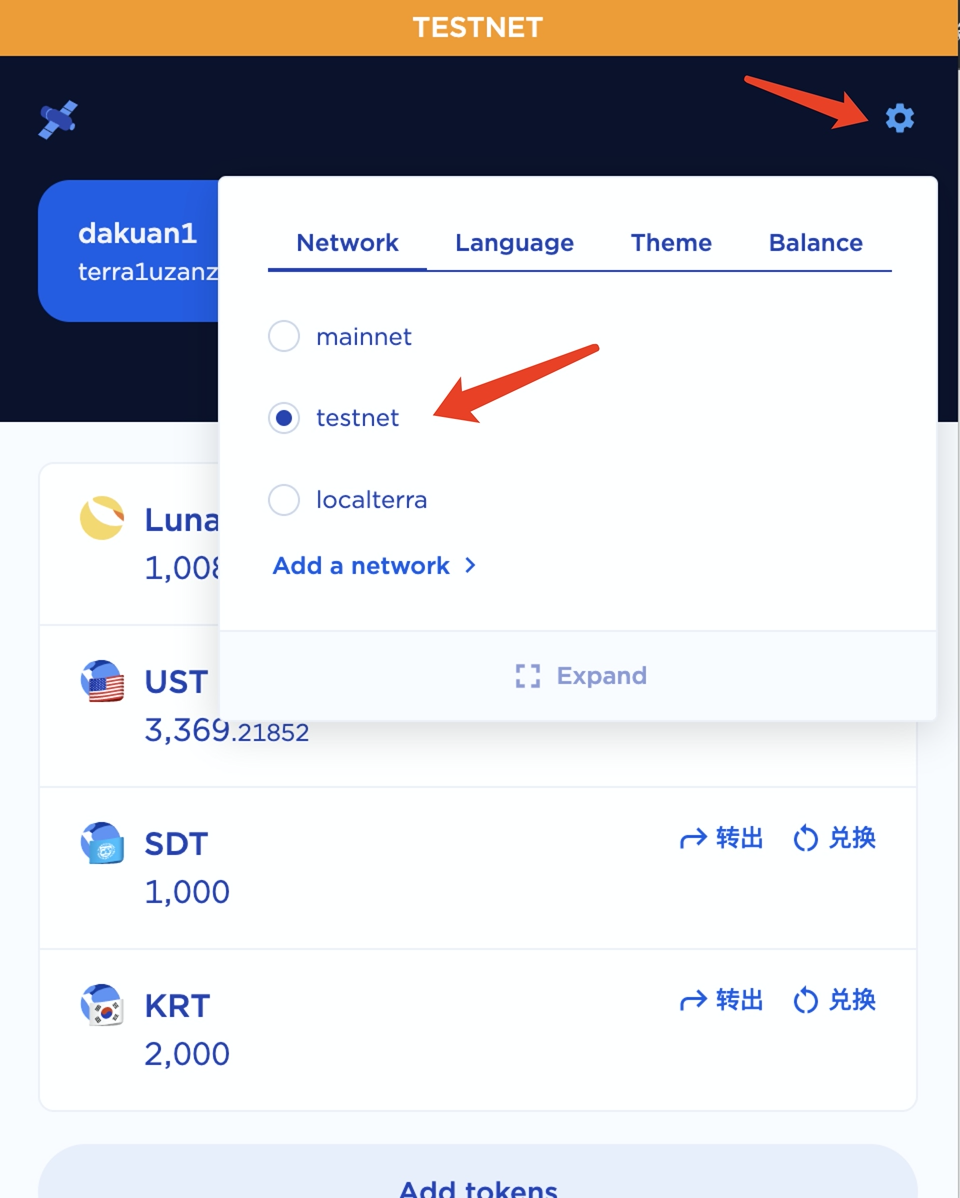Select the mainnet network option
Viewport: 960px width, 1198px height.
(x=285, y=337)
